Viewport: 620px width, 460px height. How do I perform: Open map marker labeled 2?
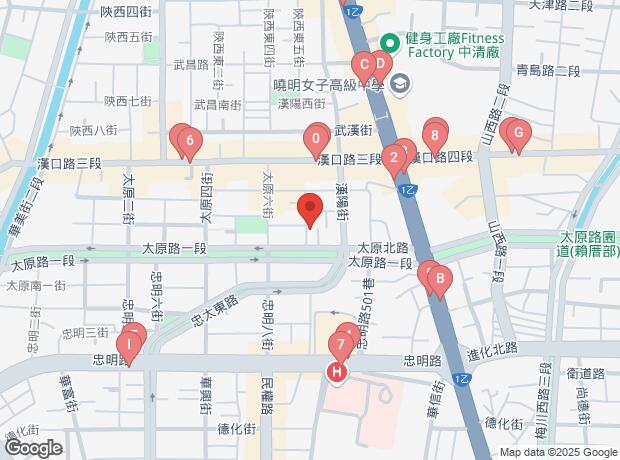tap(394, 157)
